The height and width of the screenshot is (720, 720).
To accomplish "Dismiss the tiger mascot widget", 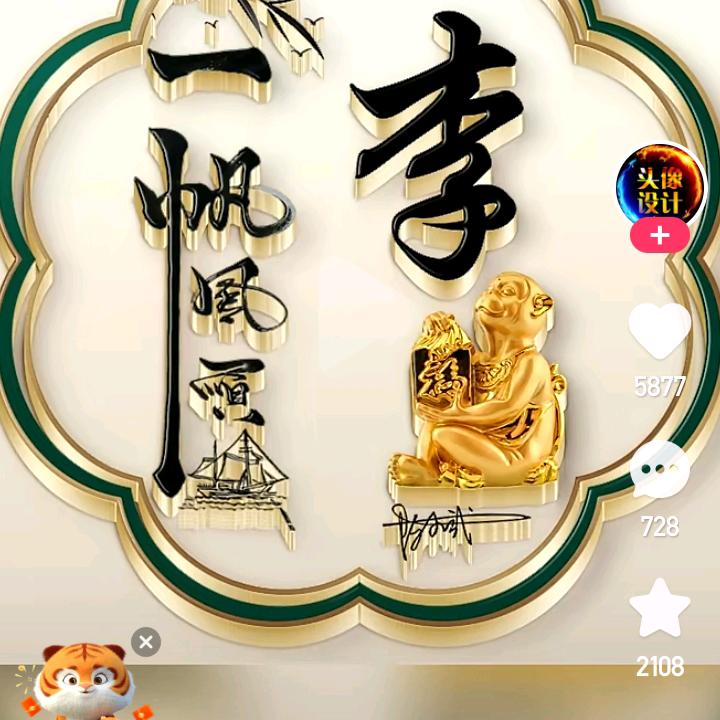I will click(x=146, y=642).
